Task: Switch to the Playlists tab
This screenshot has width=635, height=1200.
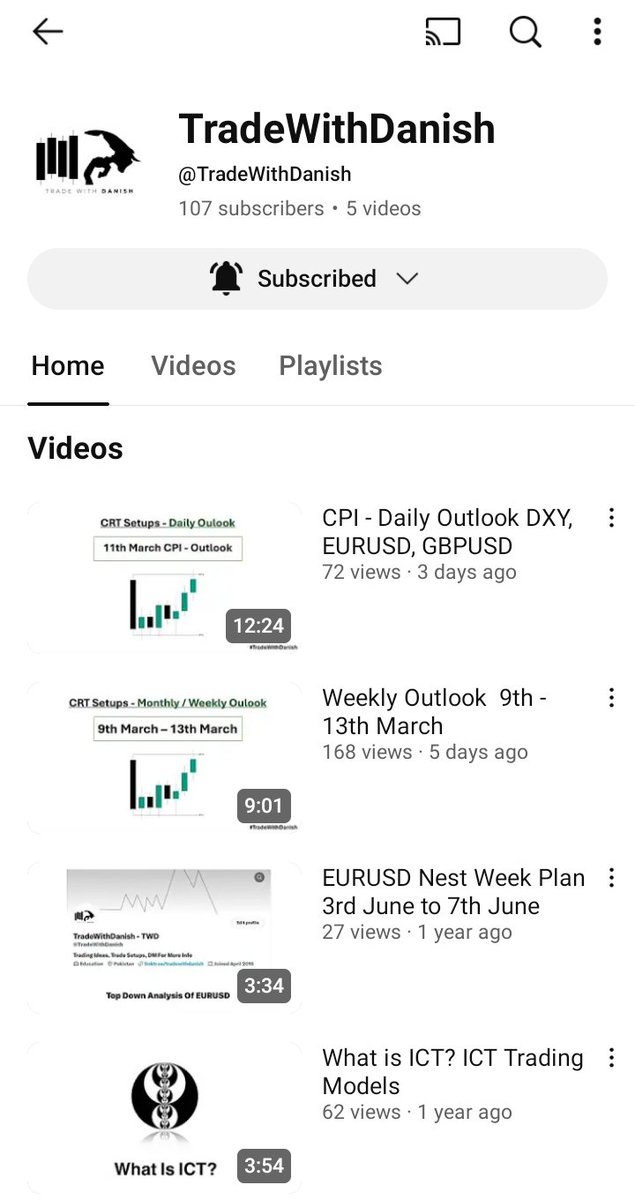Action: [330, 366]
